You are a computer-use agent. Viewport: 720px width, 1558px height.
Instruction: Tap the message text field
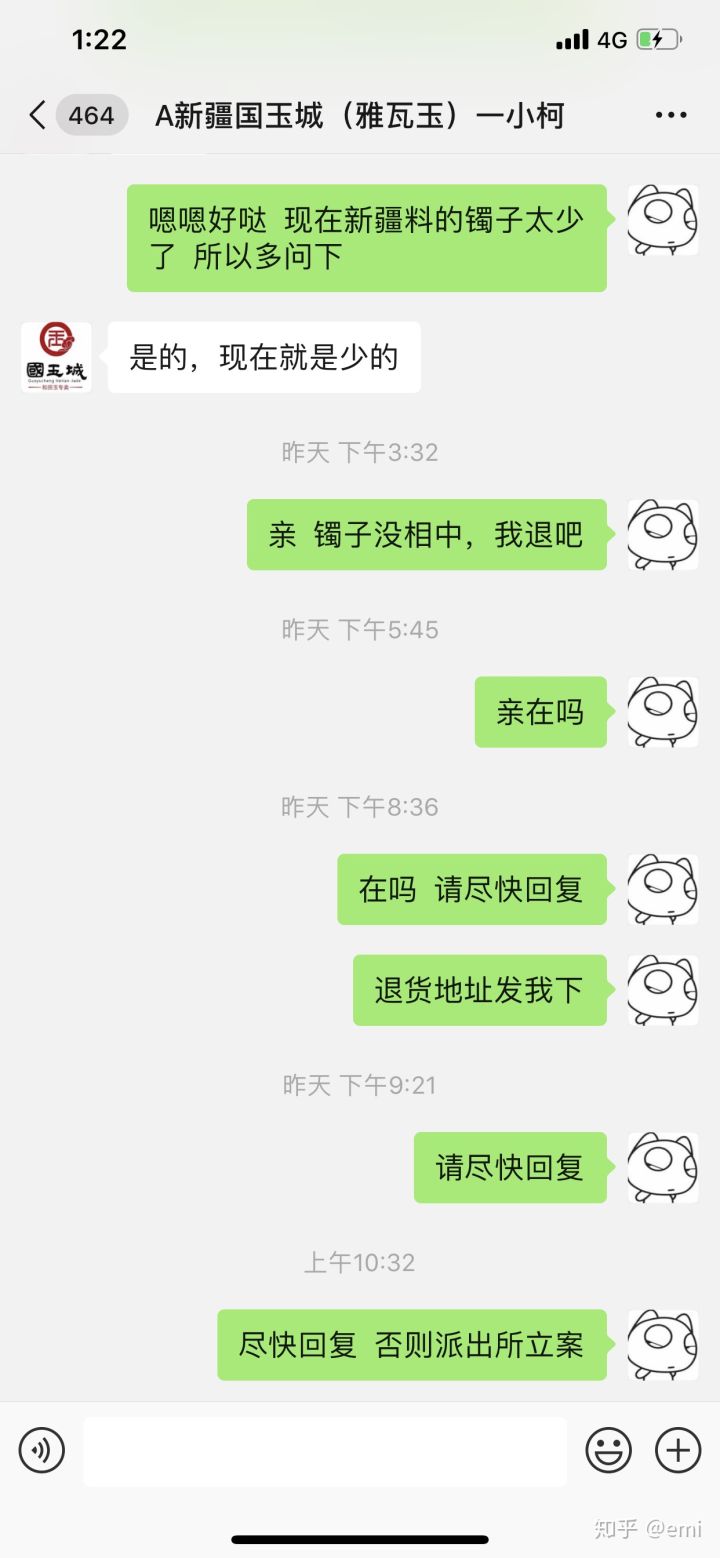pyautogui.click(x=324, y=1451)
